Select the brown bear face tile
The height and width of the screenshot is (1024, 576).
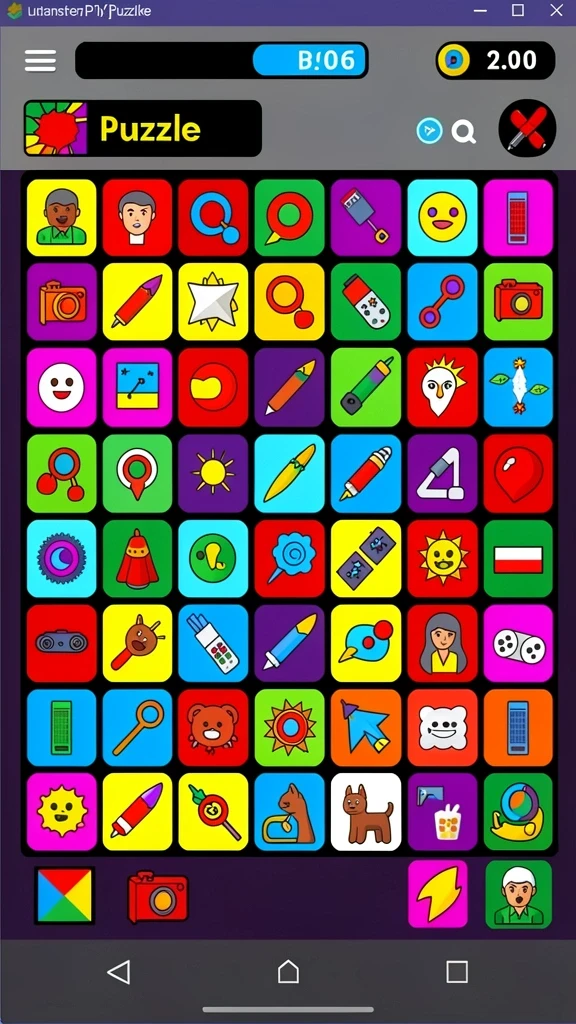[213, 728]
